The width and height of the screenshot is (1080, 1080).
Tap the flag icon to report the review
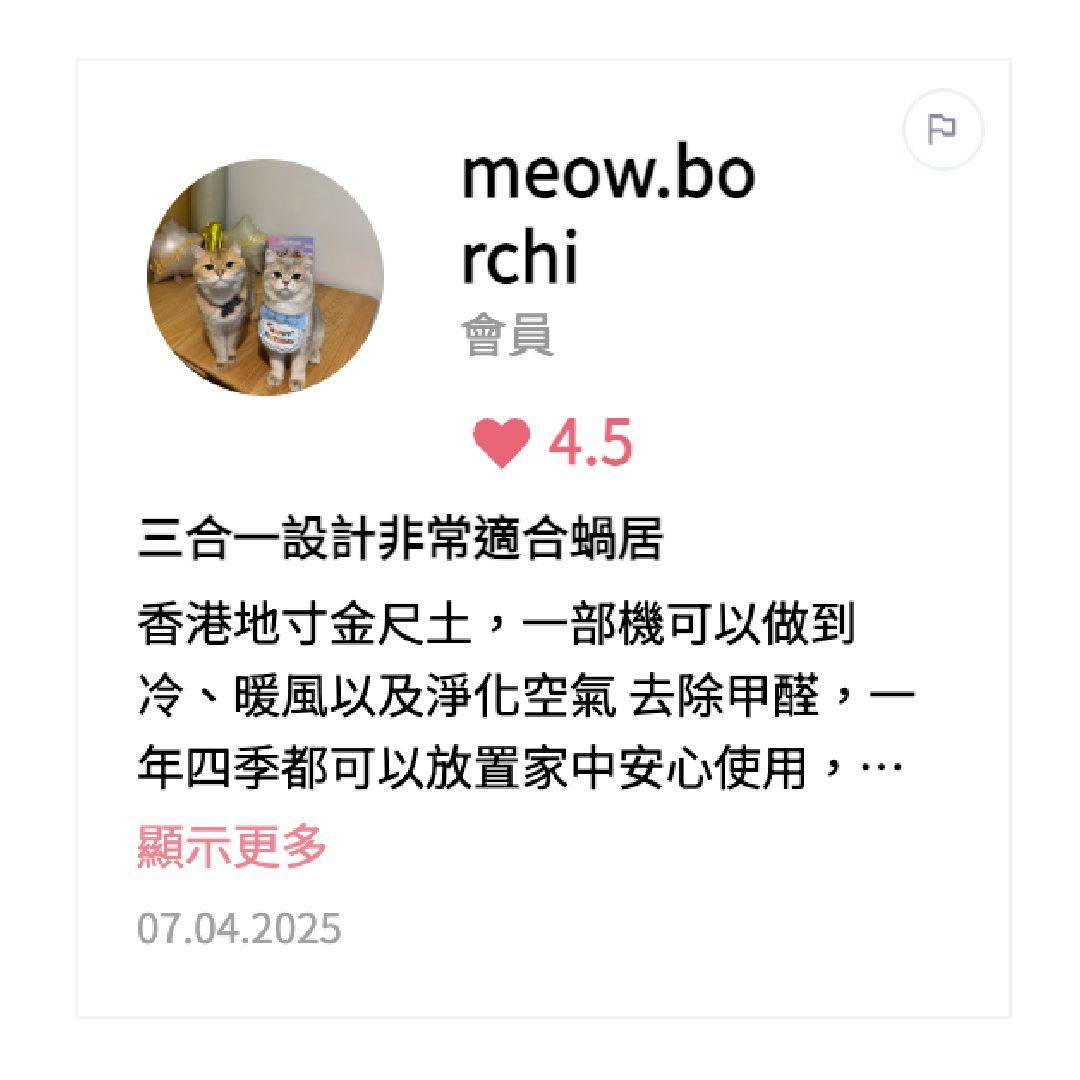(x=942, y=130)
